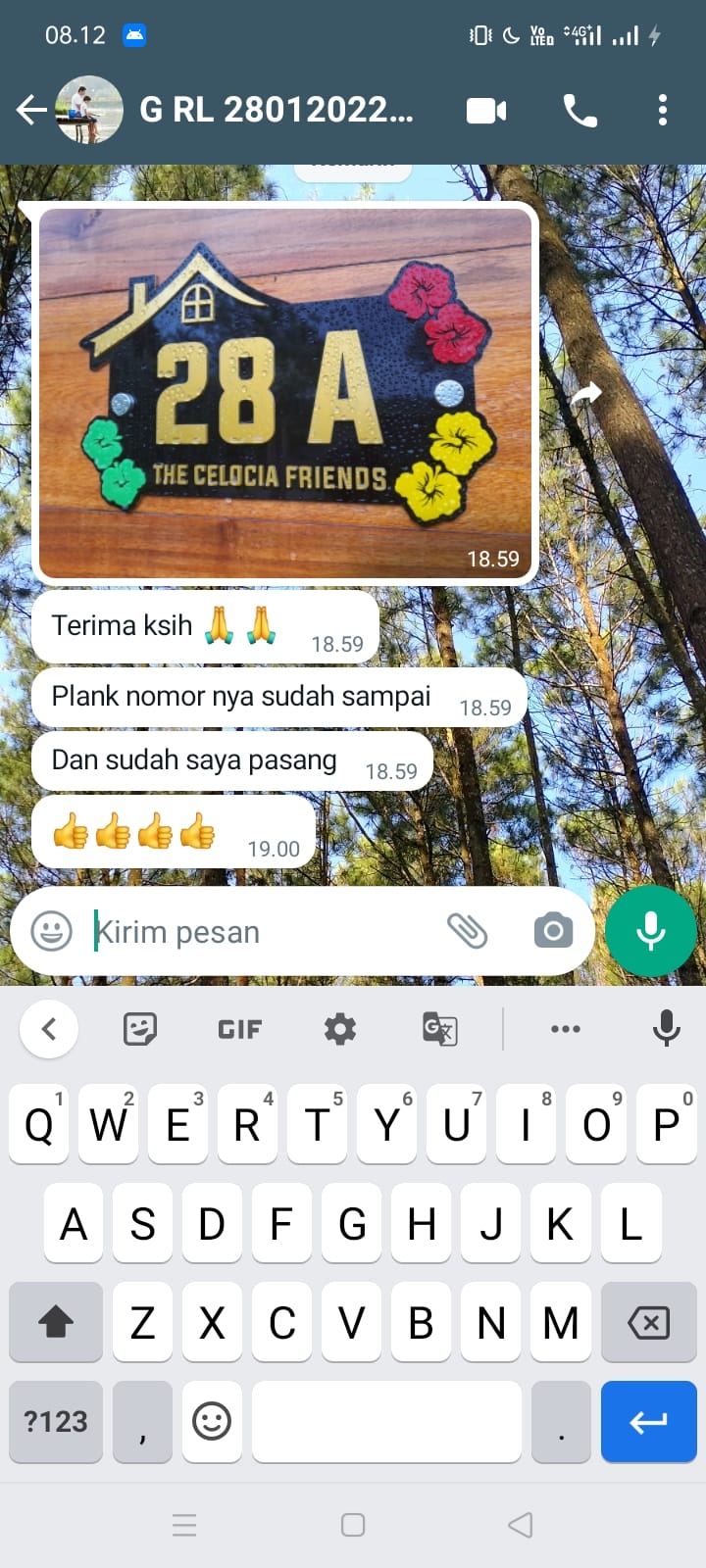The height and width of the screenshot is (1568, 706).
Task: Start a video call
Action: tap(486, 111)
